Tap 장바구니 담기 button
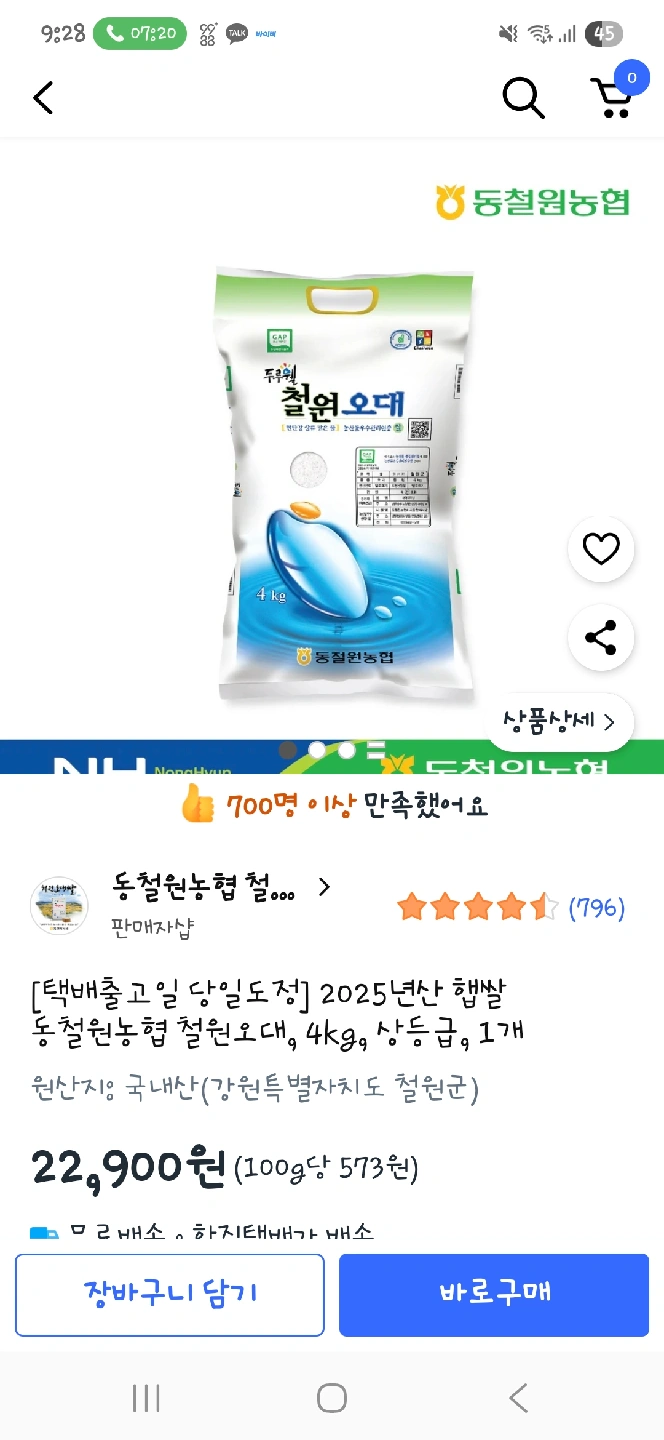The height and width of the screenshot is (1440, 664). 170,1293
